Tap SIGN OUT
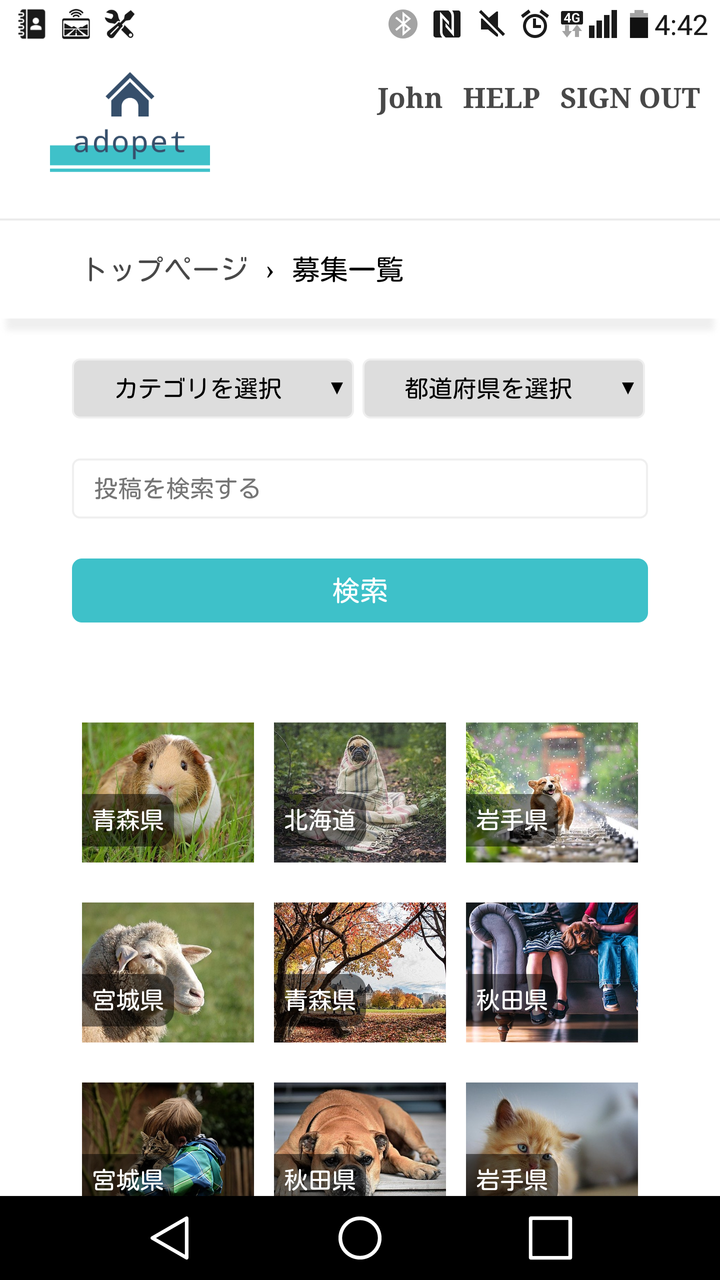 [629, 98]
